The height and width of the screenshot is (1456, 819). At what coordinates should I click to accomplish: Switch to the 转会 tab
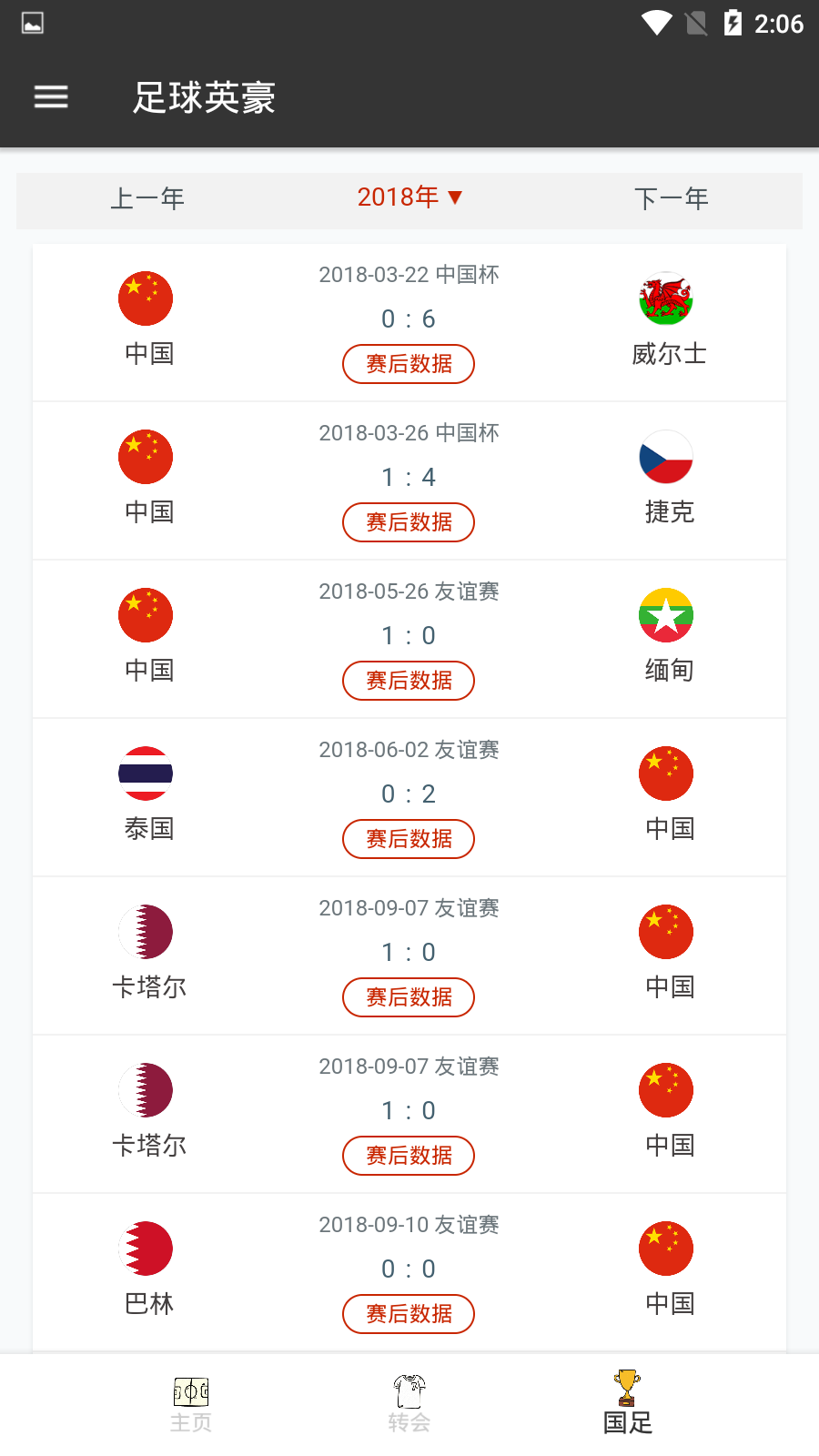point(409,1405)
